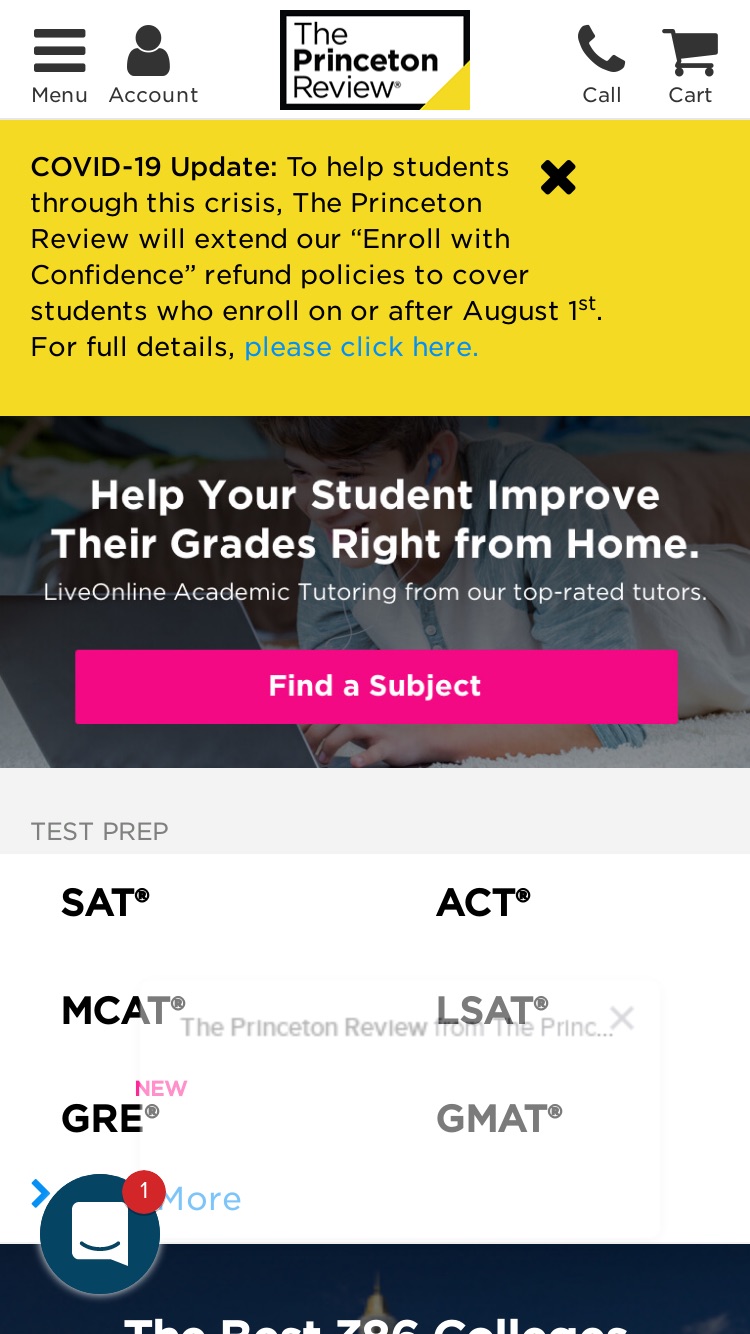Choose MCAT test prep
This screenshot has height=1334, width=750.
click(x=123, y=1011)
